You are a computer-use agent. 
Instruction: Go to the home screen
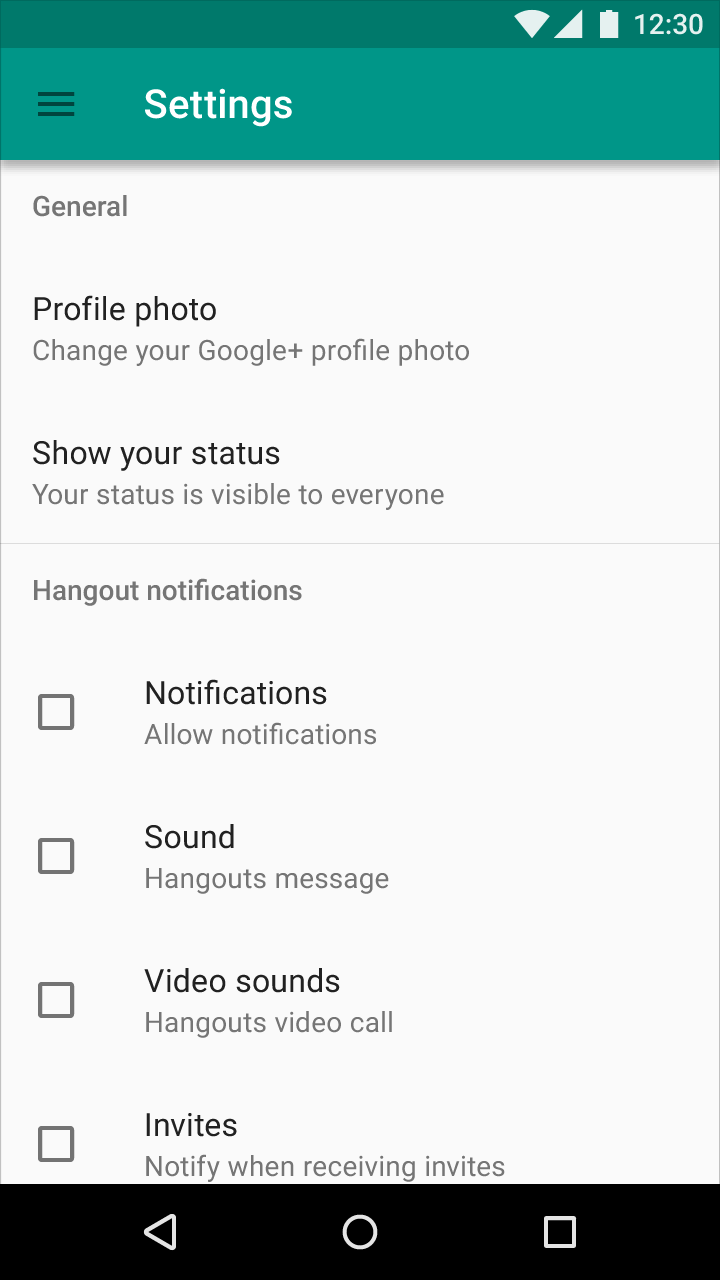pyautogui.click(x=360, y=1232)
